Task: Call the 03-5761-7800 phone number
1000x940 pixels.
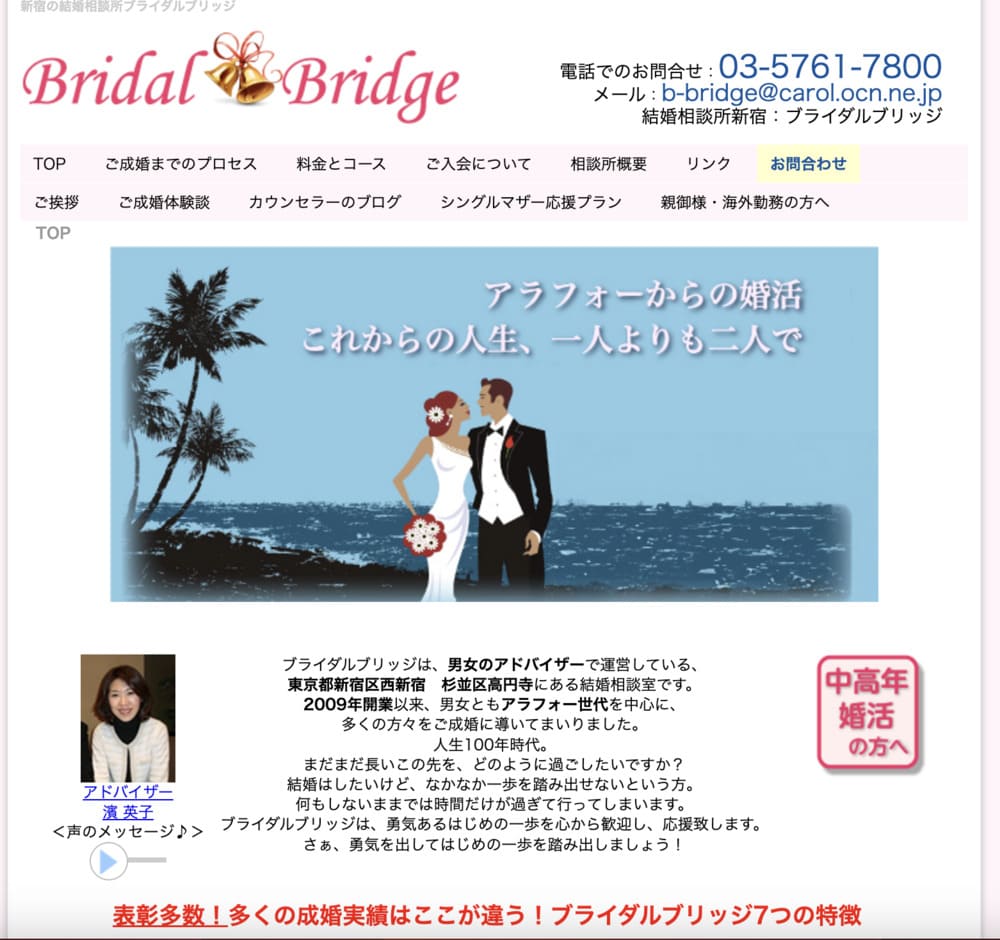Action: point(830,66)
